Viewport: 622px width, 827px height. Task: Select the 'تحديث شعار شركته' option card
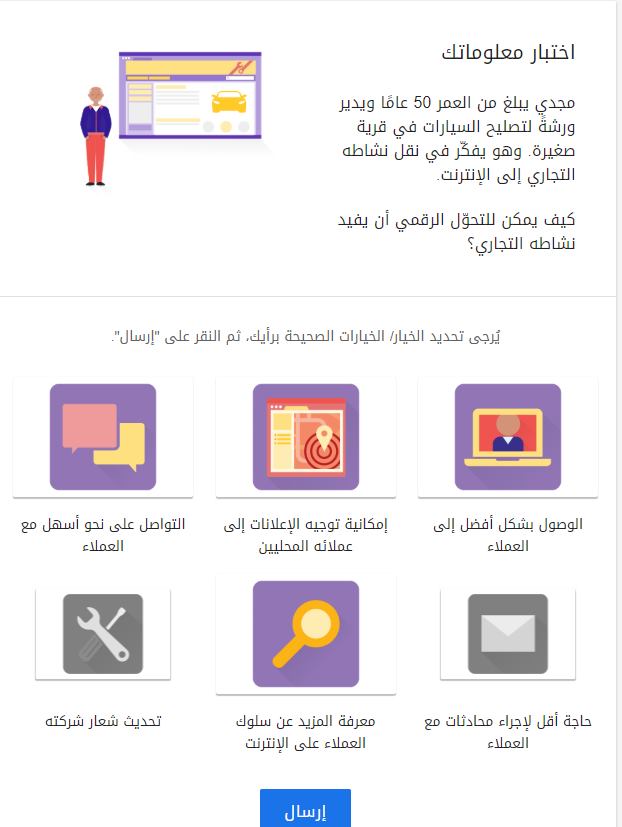pyautogui.click(x=103, y=634)
